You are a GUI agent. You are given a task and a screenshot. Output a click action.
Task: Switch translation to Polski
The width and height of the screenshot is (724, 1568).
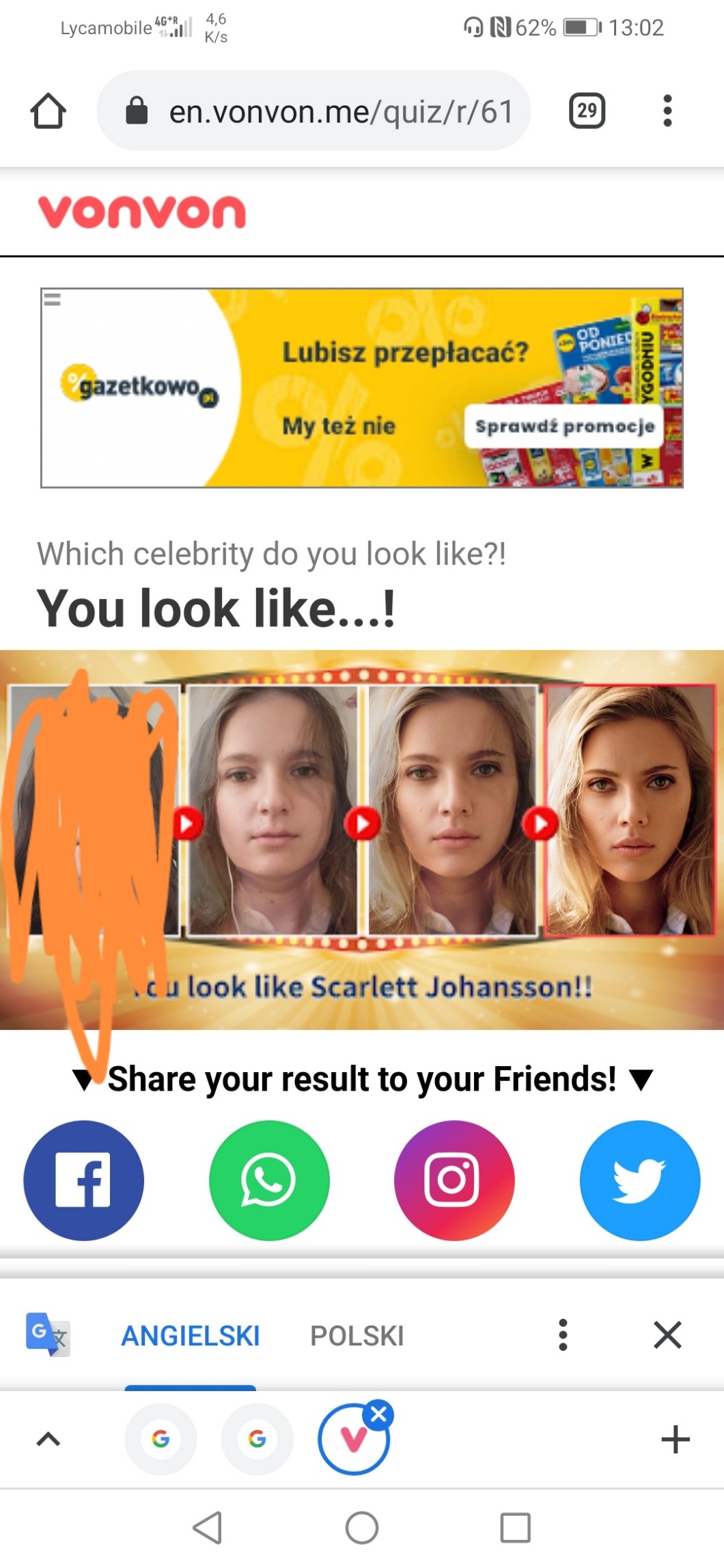357,1335
